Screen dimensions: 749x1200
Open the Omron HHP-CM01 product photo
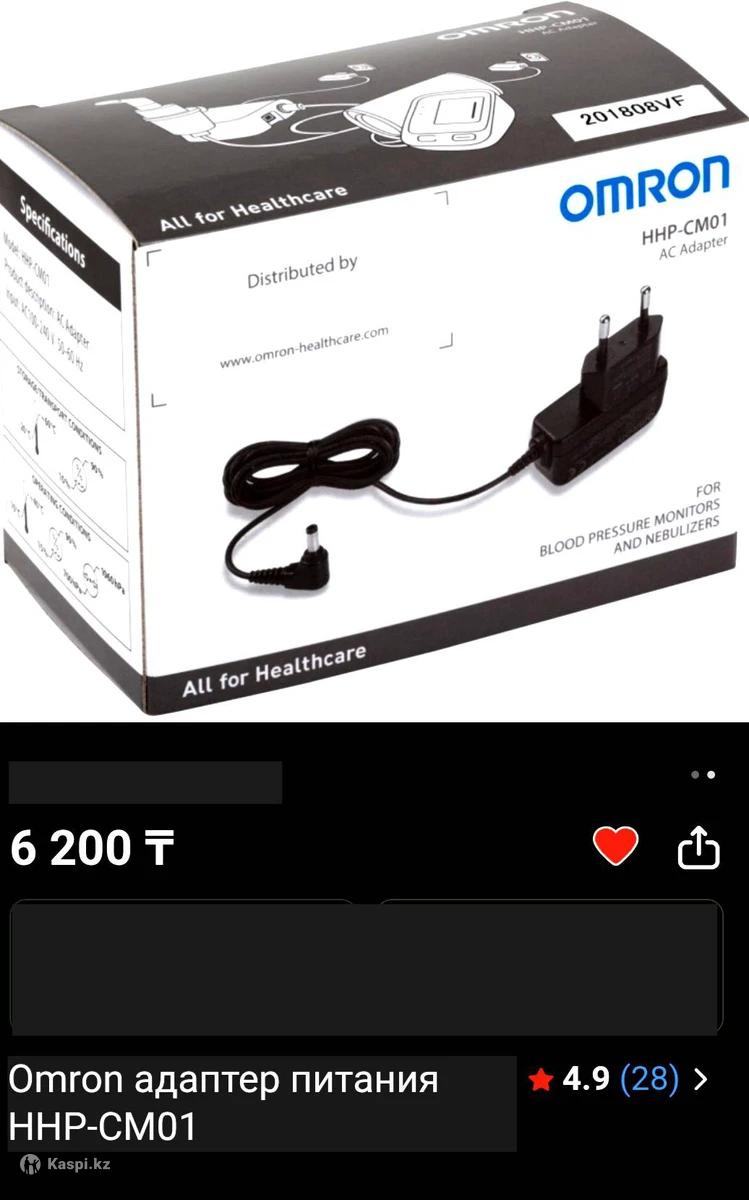click(x=374, y=360)
